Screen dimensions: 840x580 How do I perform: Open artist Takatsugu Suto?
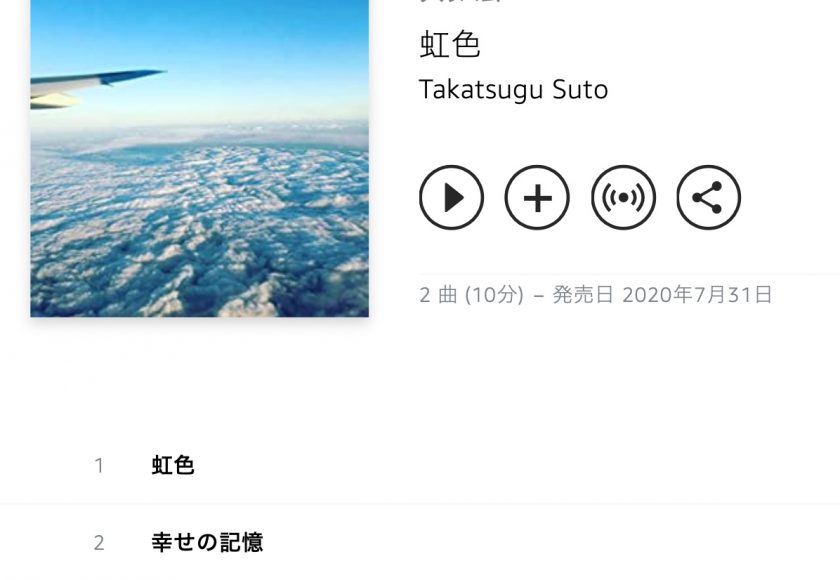(x=513, y=89)
